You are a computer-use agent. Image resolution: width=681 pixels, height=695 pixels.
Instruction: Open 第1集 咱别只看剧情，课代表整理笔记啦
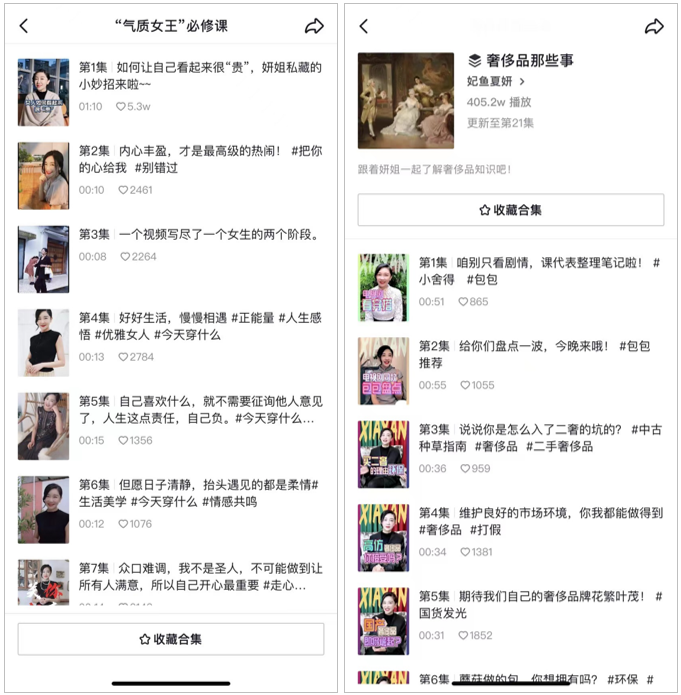pyautogui.click(x=540, y=271)
